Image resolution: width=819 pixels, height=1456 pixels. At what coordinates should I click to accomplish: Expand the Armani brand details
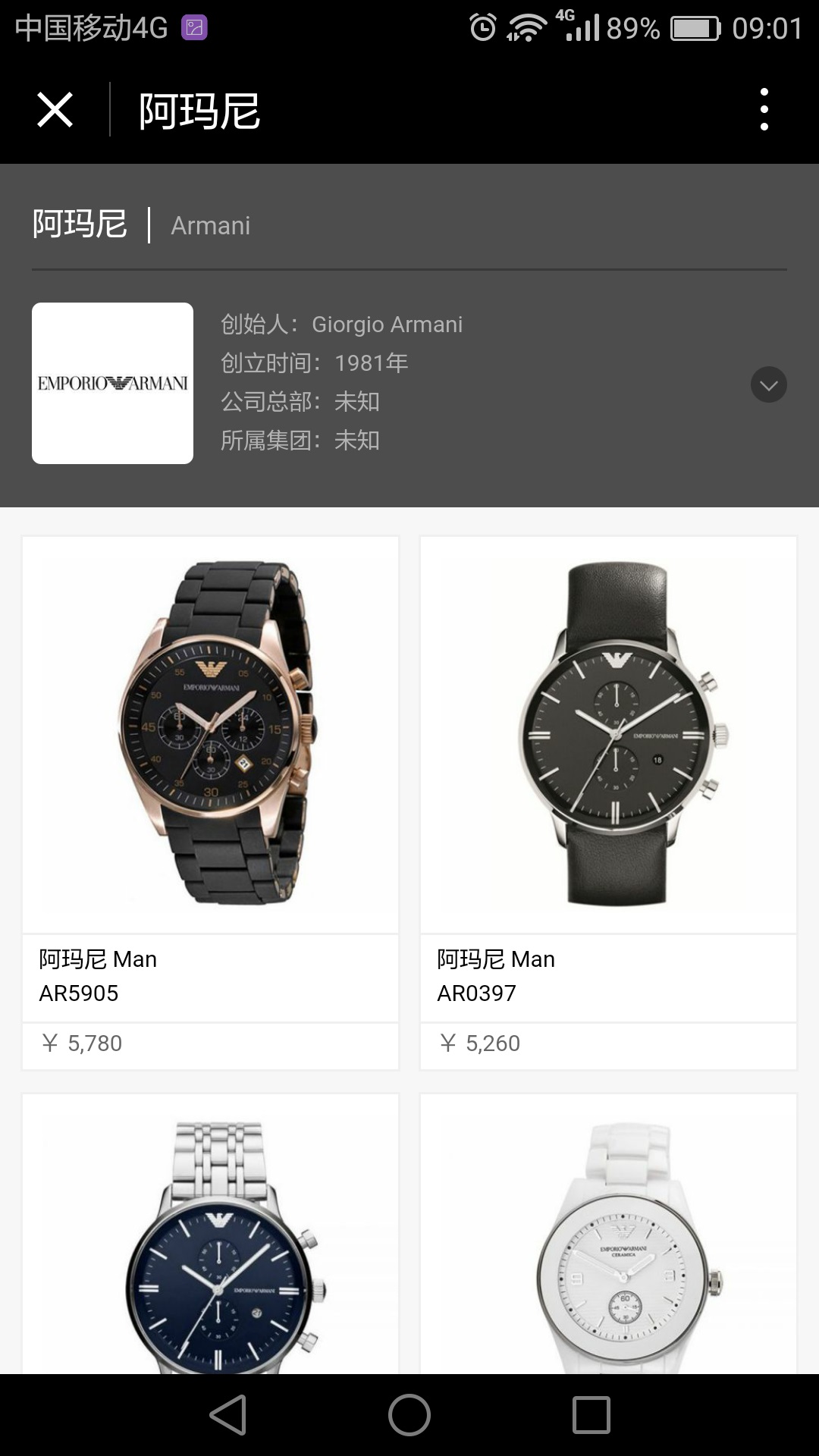click(x=768, y=384)
